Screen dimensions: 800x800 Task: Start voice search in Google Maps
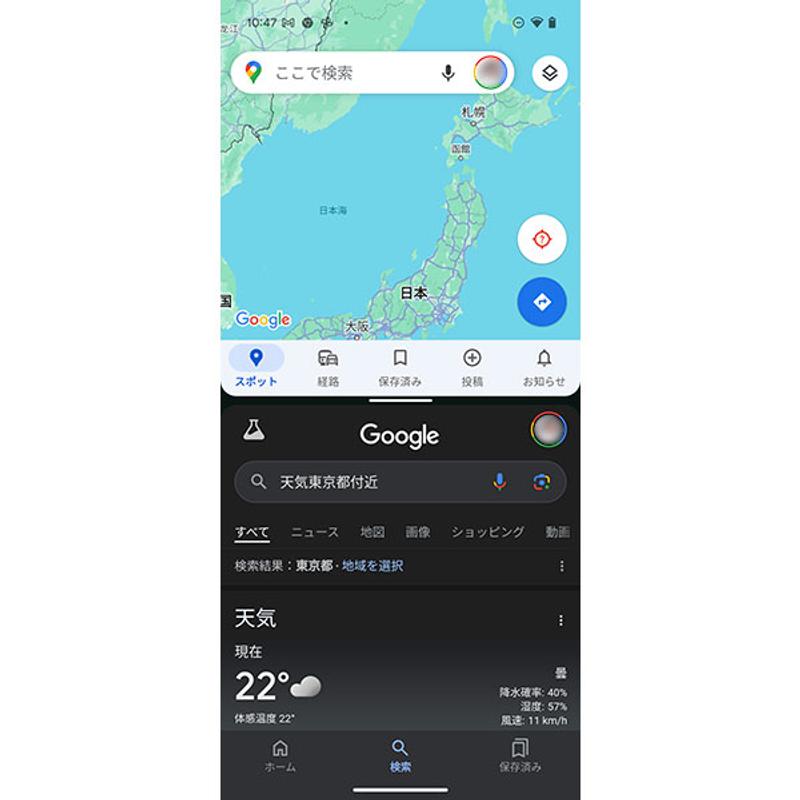tap(448, 73)
